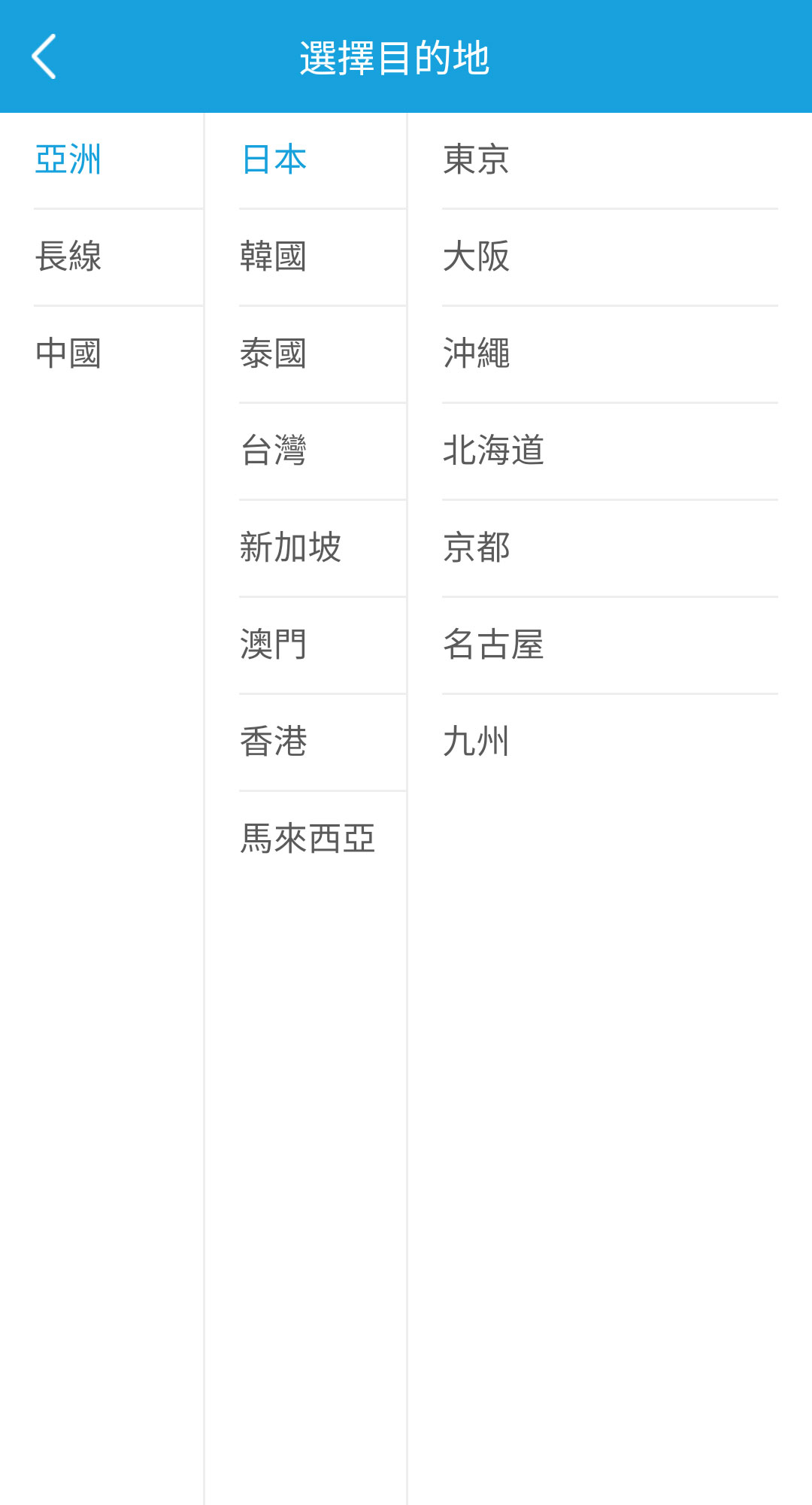Image resolution: width=812 pixels, height=1505 pixels.
Task: Pick 東京 as the destination
Action: [477, 160]
